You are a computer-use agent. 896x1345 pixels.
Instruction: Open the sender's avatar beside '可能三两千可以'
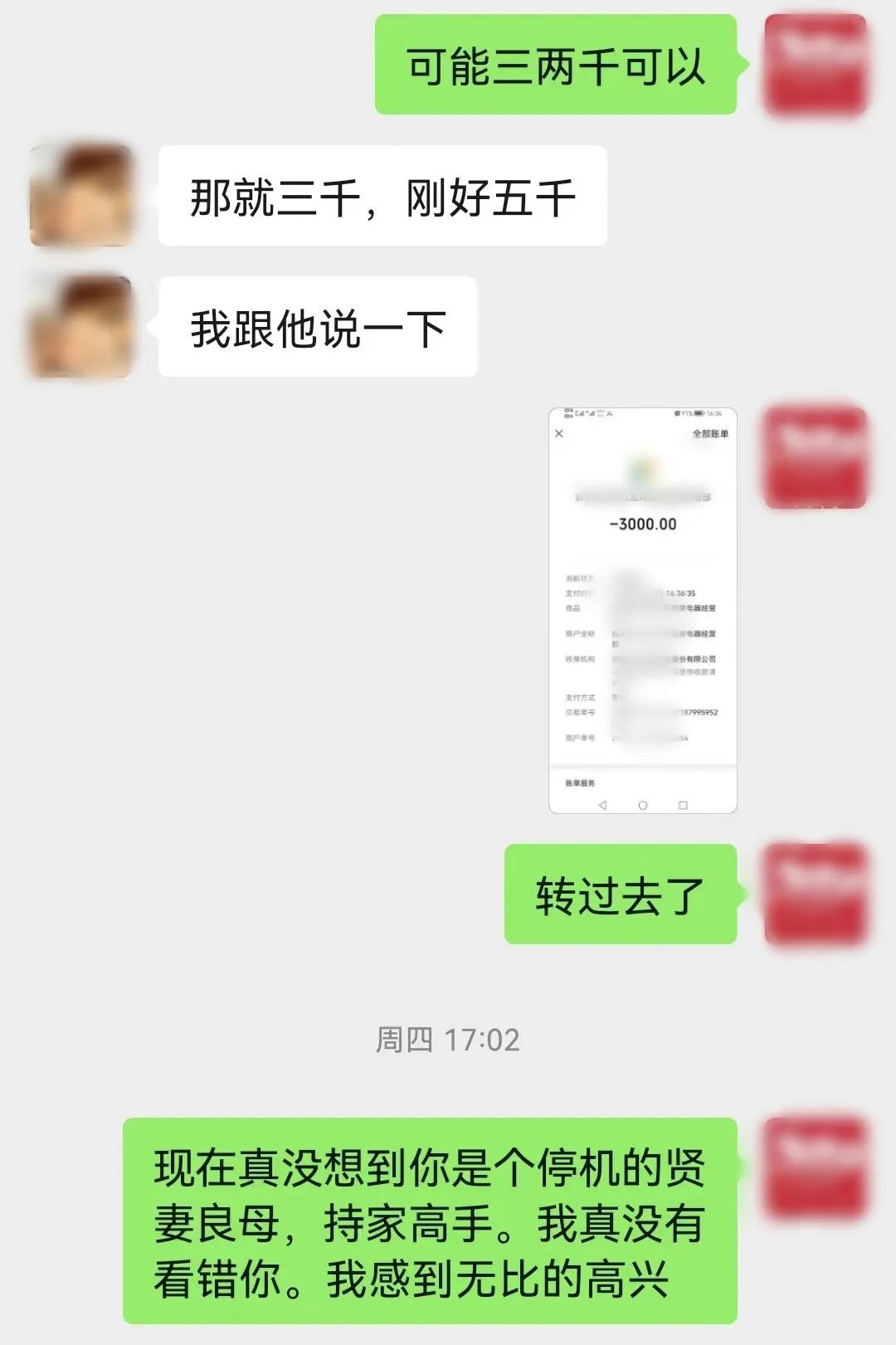(815, 64)
